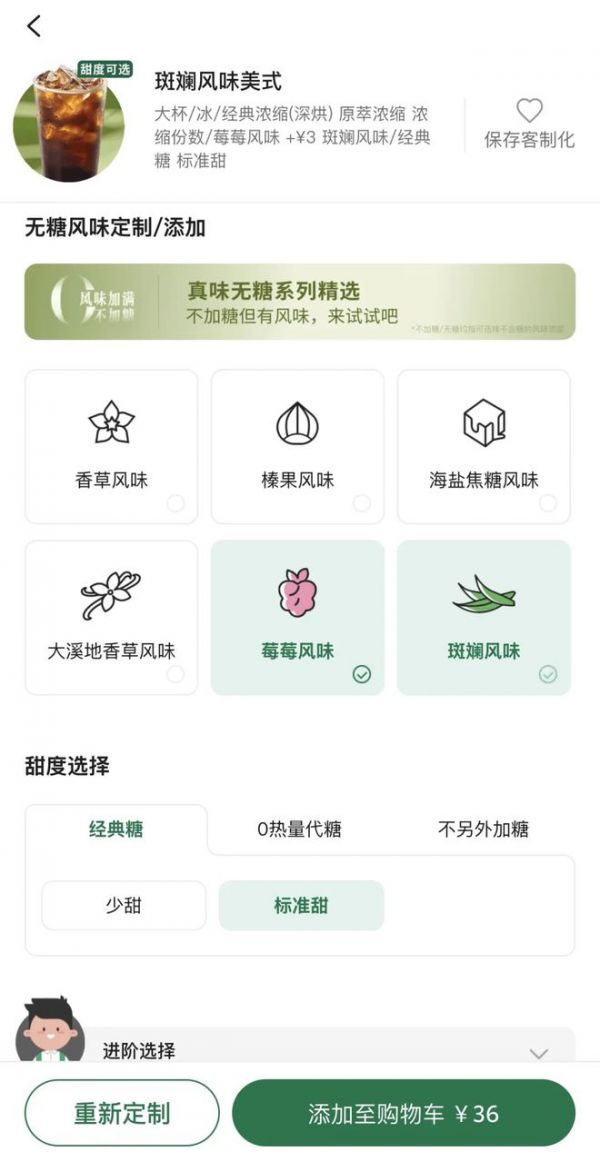The width and height of the screenshot is (600, 1152).
Task: Switch to the 0热量代糖 tab
Action: (299, 829)
